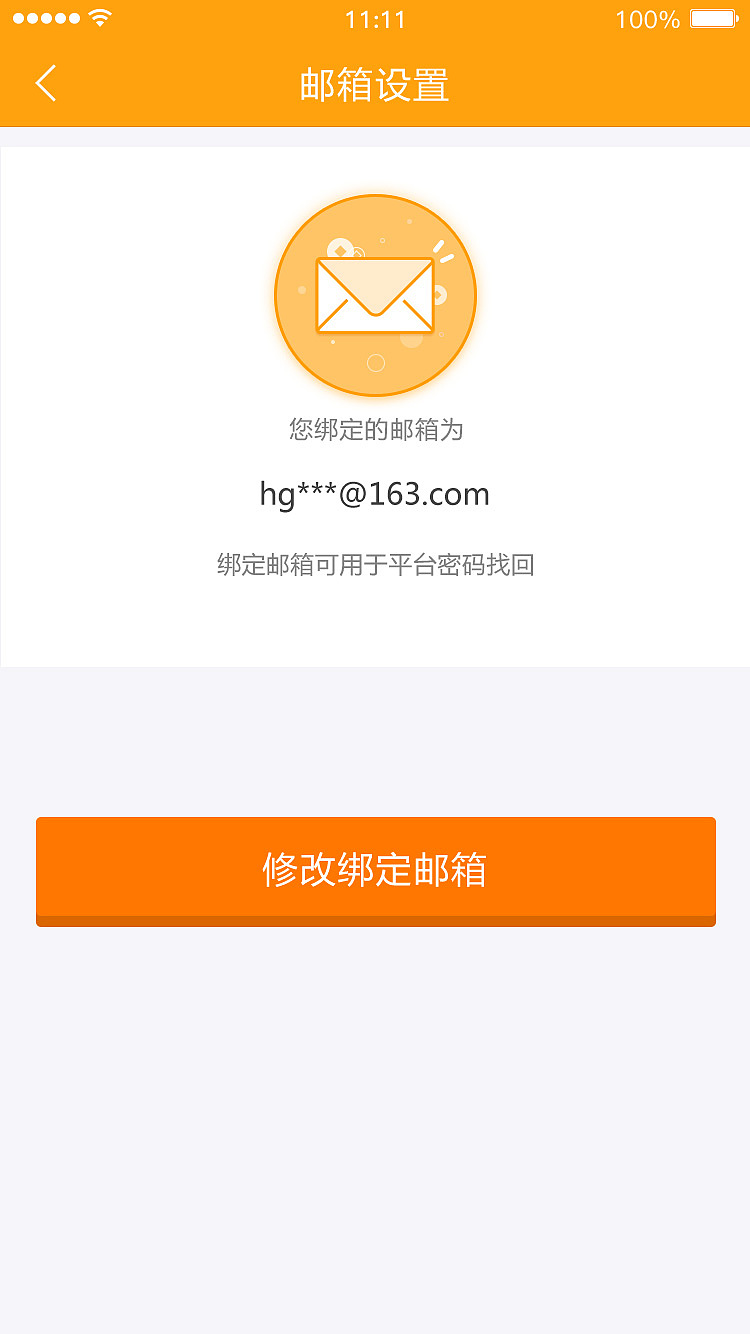The image size is (750, 1334).
Task: Tap the envelope illustration icon
Action: click(x=375, y=295)
